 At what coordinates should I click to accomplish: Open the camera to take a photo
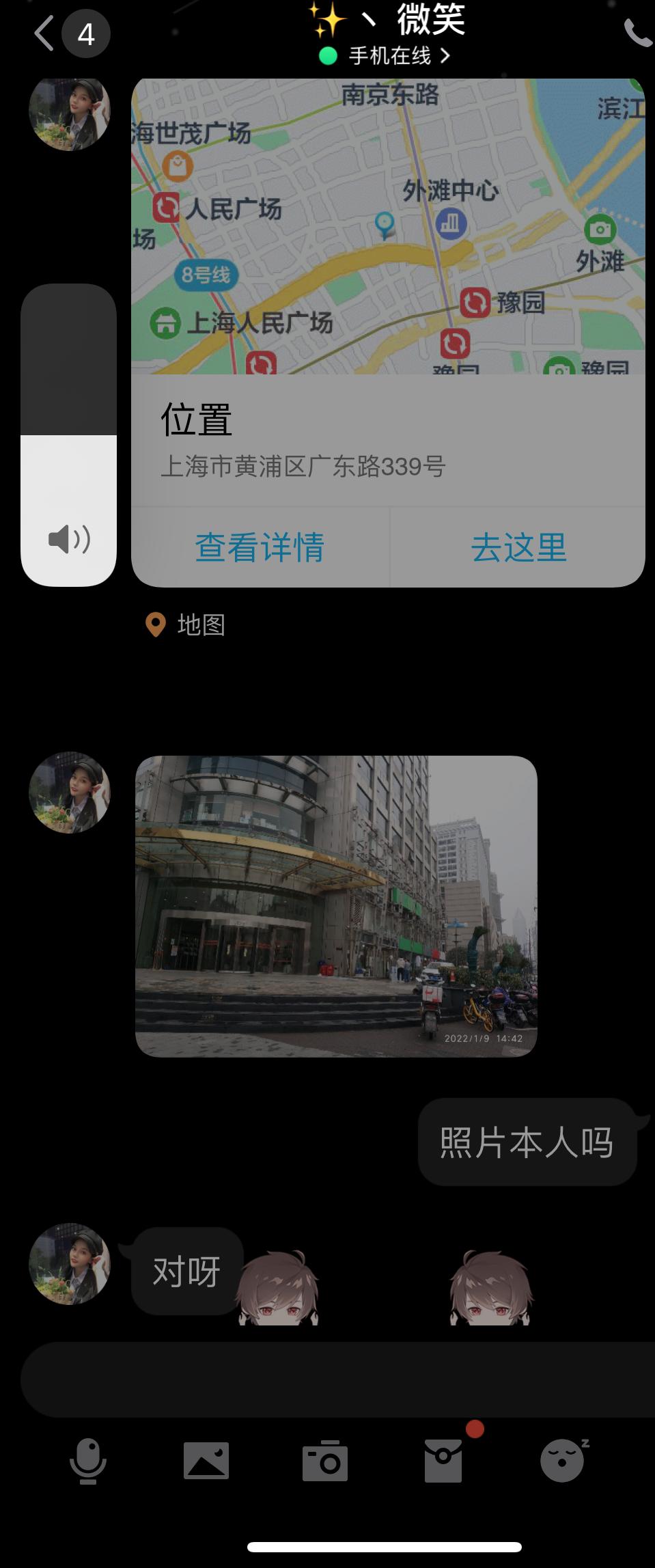[x=325, y=1461]
